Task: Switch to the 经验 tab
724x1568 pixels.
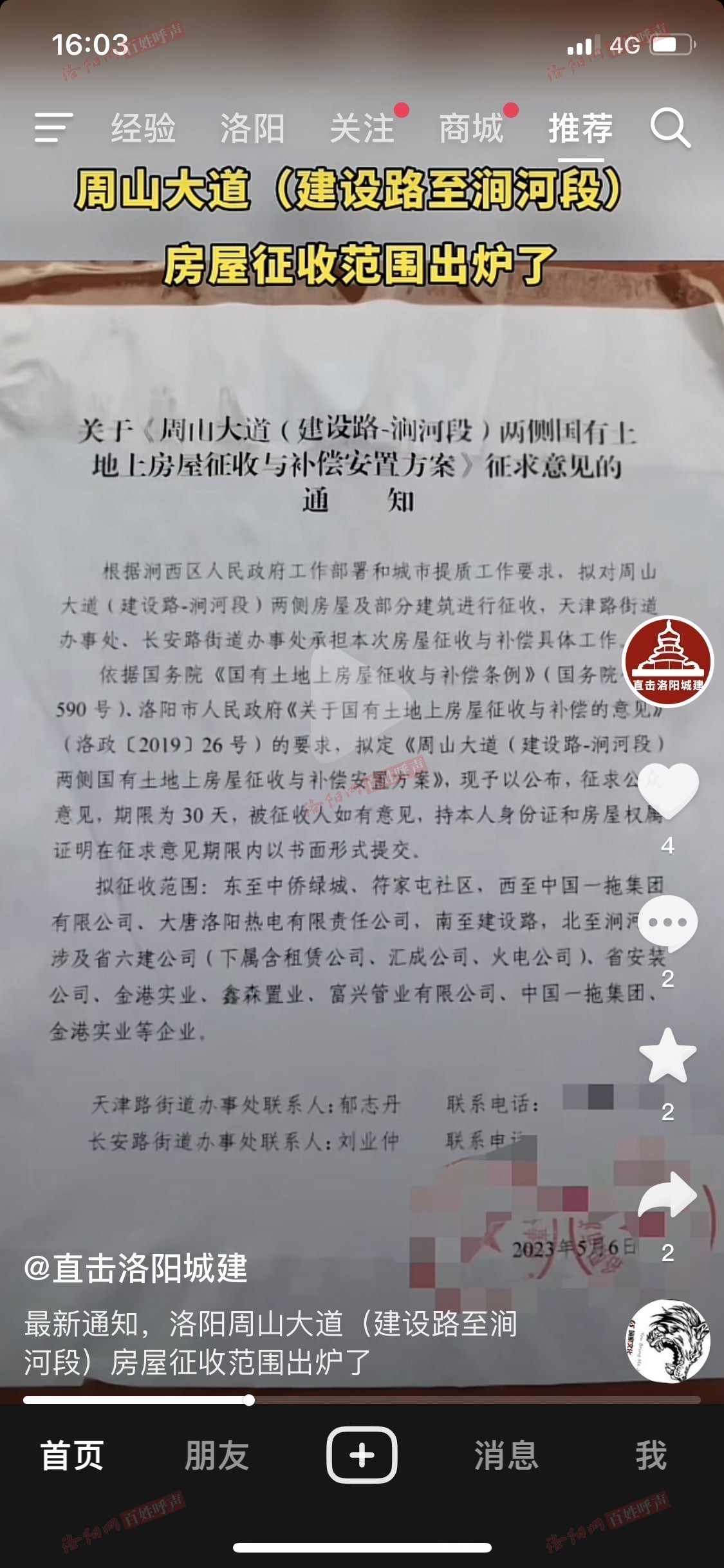Action: (x=143, y=127)
